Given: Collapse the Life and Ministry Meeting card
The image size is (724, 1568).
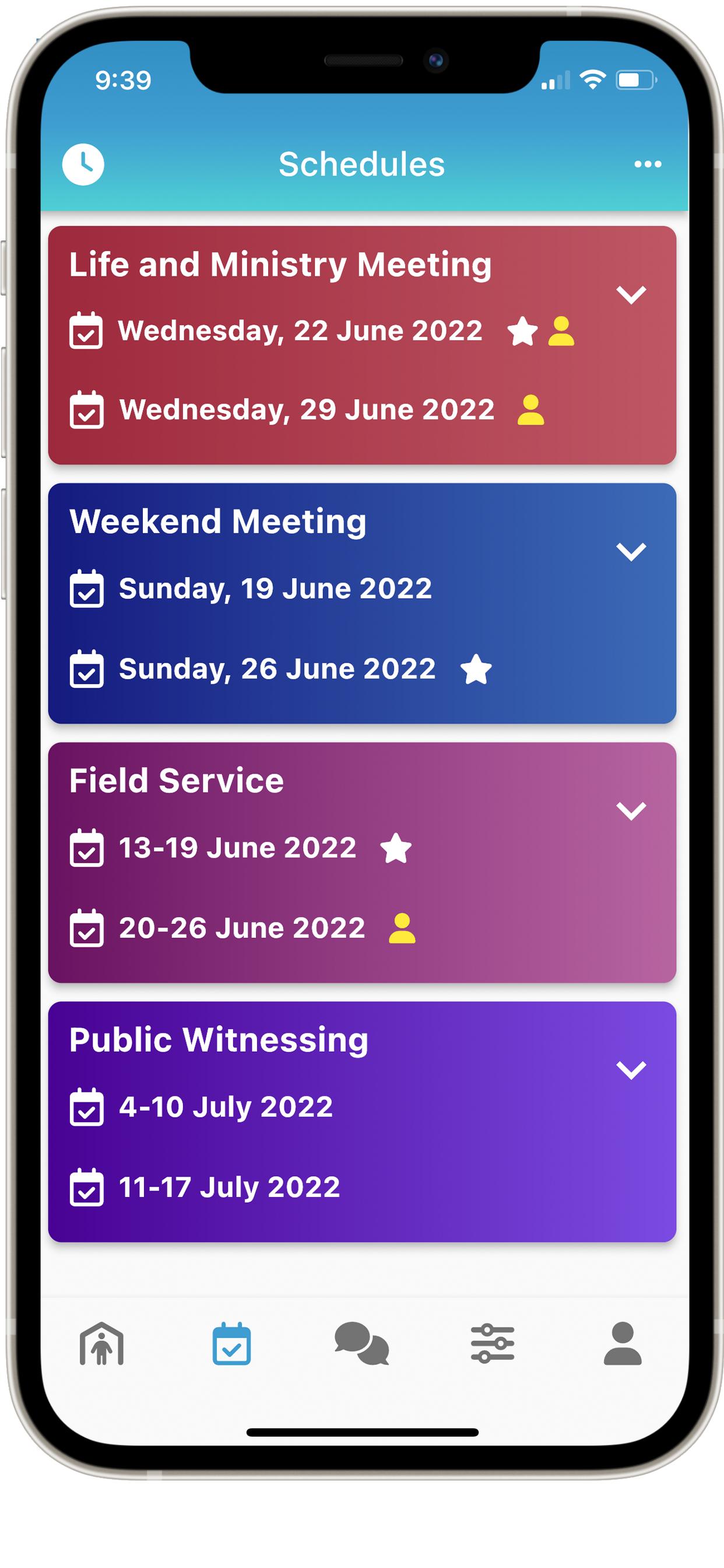Looking at the screenshot, I should (631, 295).
